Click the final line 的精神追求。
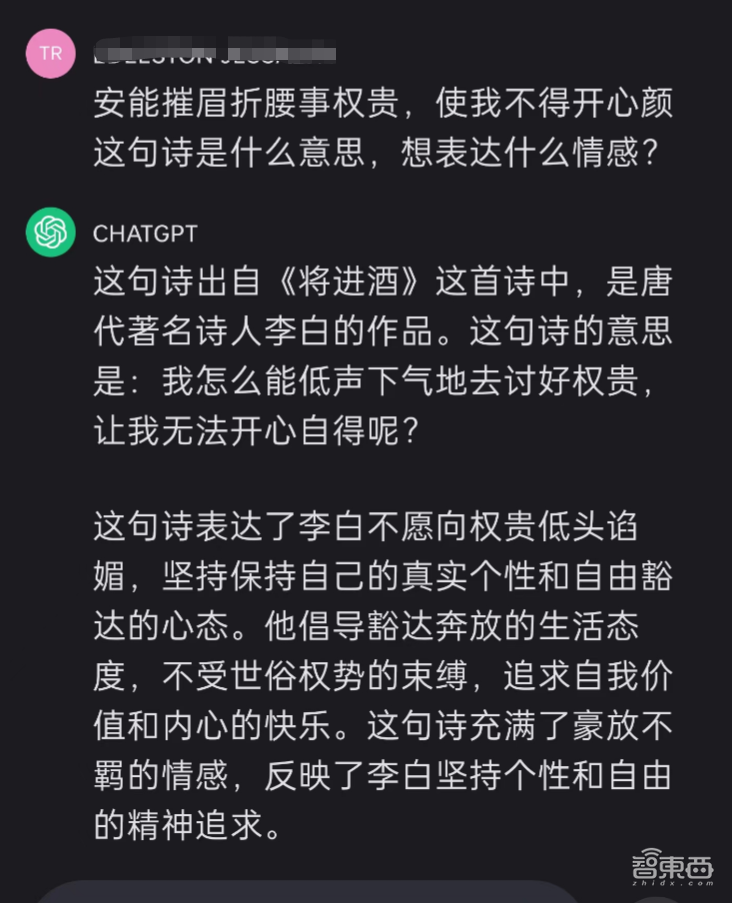732x903 pixels. (x=180, y=823)
